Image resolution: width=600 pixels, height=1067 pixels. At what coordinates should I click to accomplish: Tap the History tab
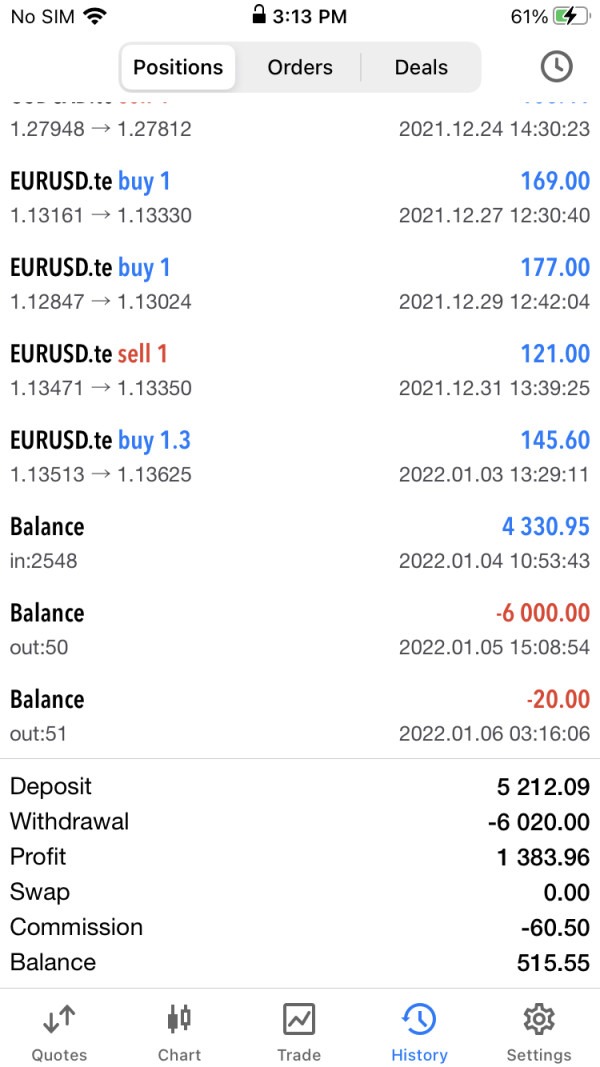(419, 1032)
